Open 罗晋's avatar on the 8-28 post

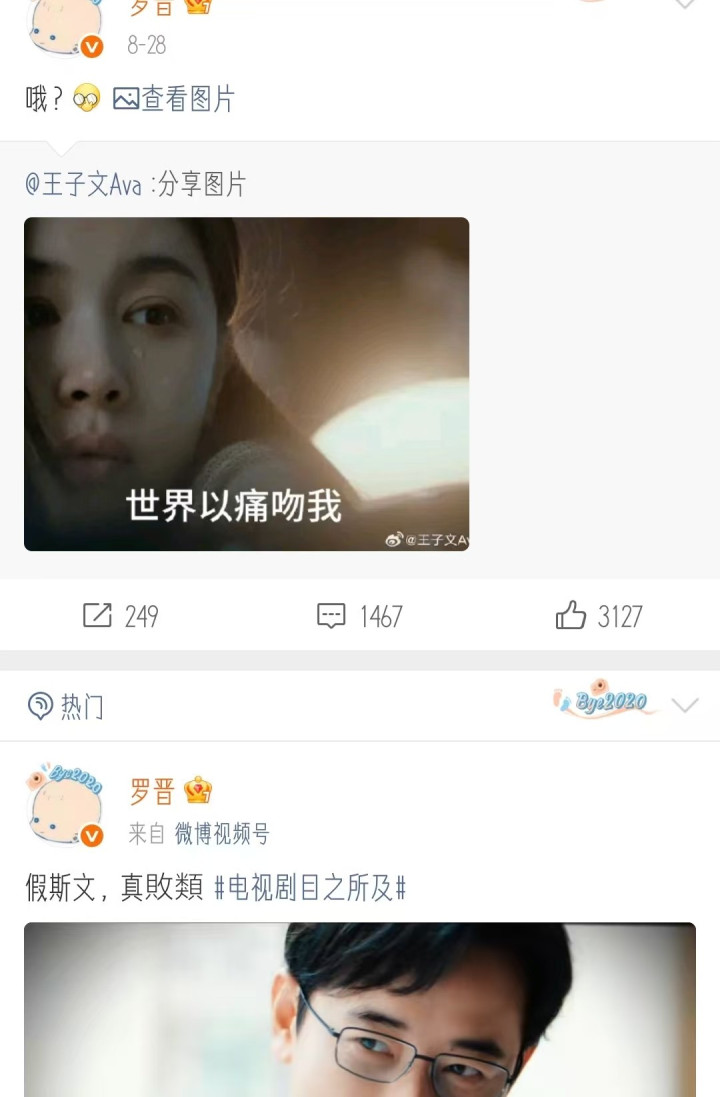pyautogui.click(x=64, y=25)
